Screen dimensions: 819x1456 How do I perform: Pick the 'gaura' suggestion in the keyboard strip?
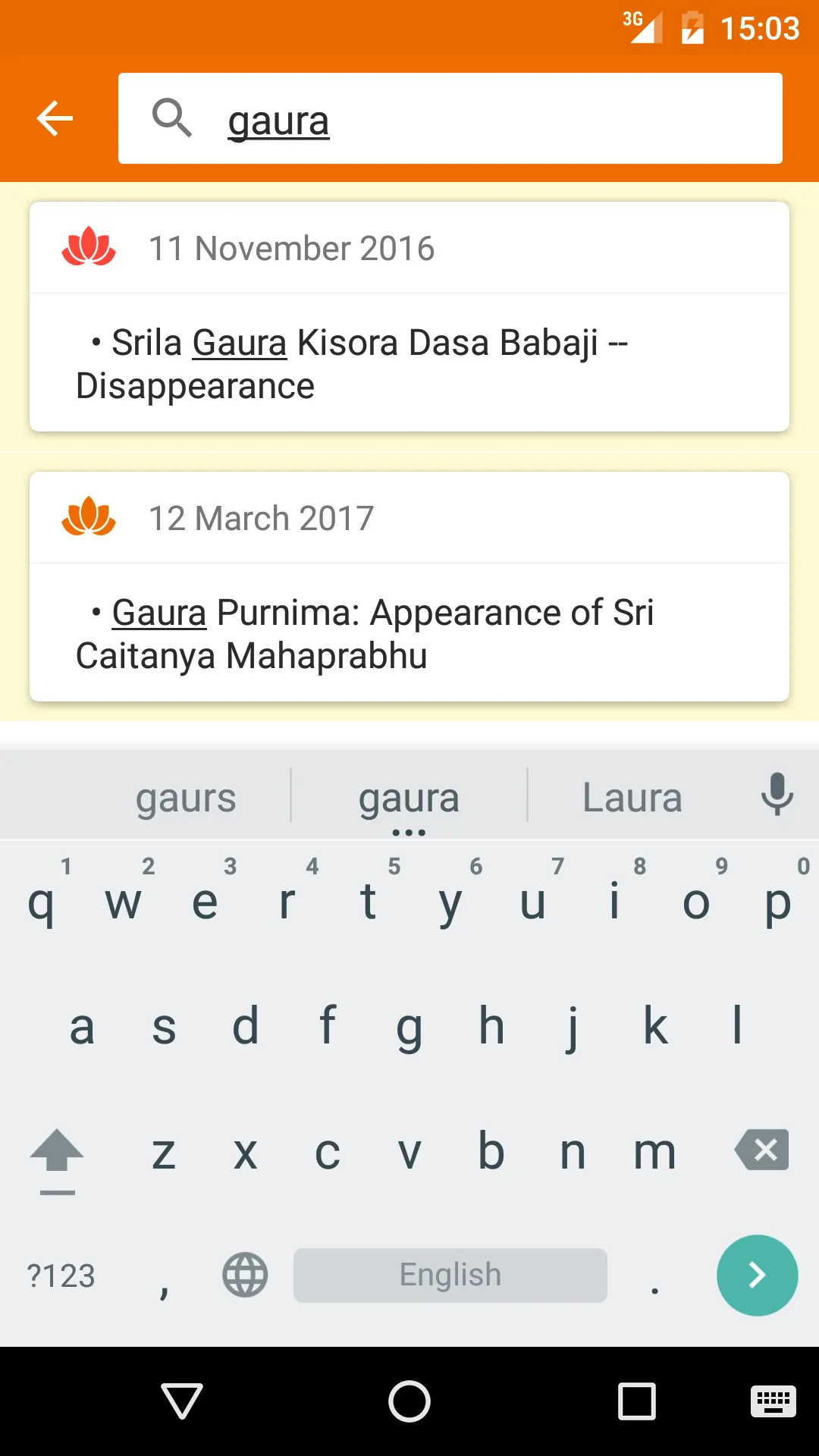[409, 798]
